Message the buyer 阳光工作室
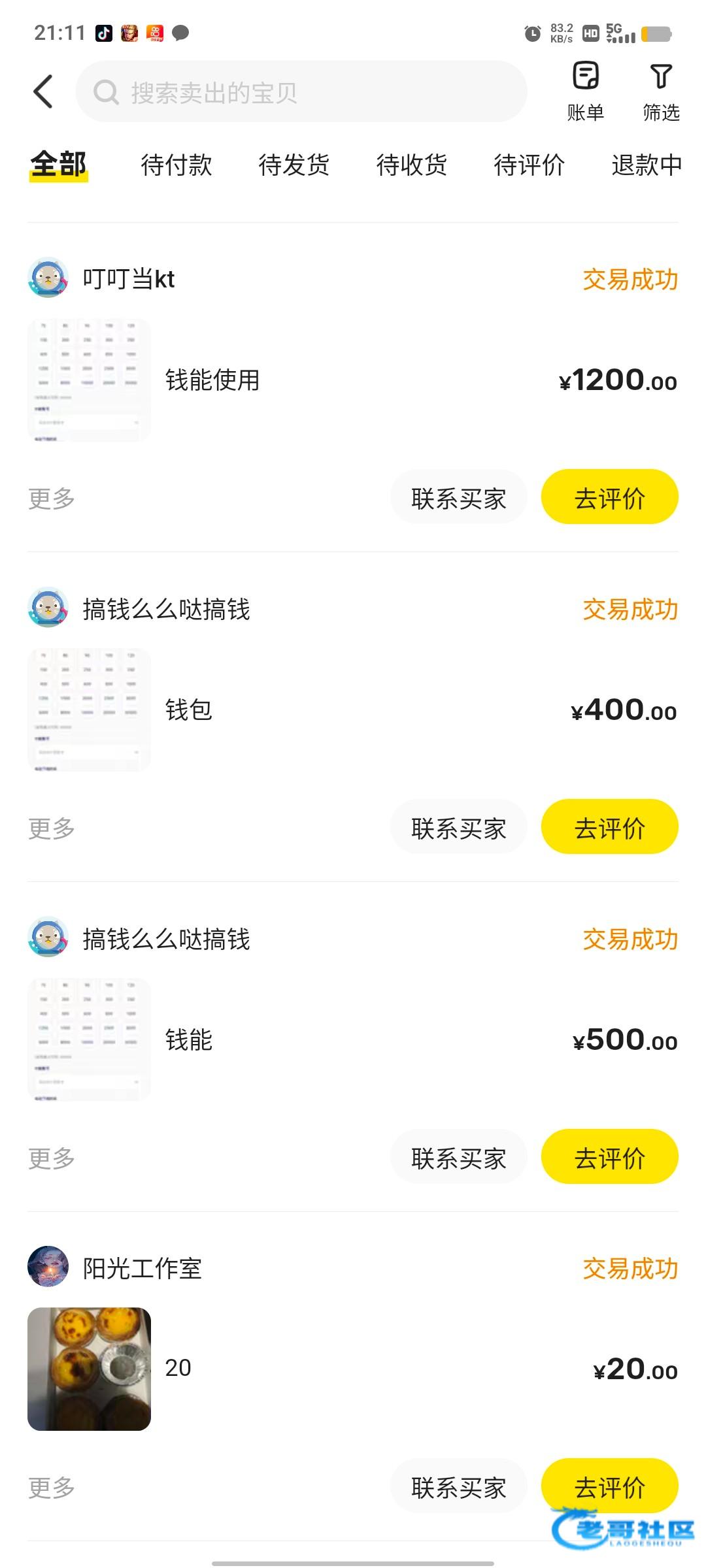Image resolution: width=706 pixels, height=1568 pixels. point(458,1488)
